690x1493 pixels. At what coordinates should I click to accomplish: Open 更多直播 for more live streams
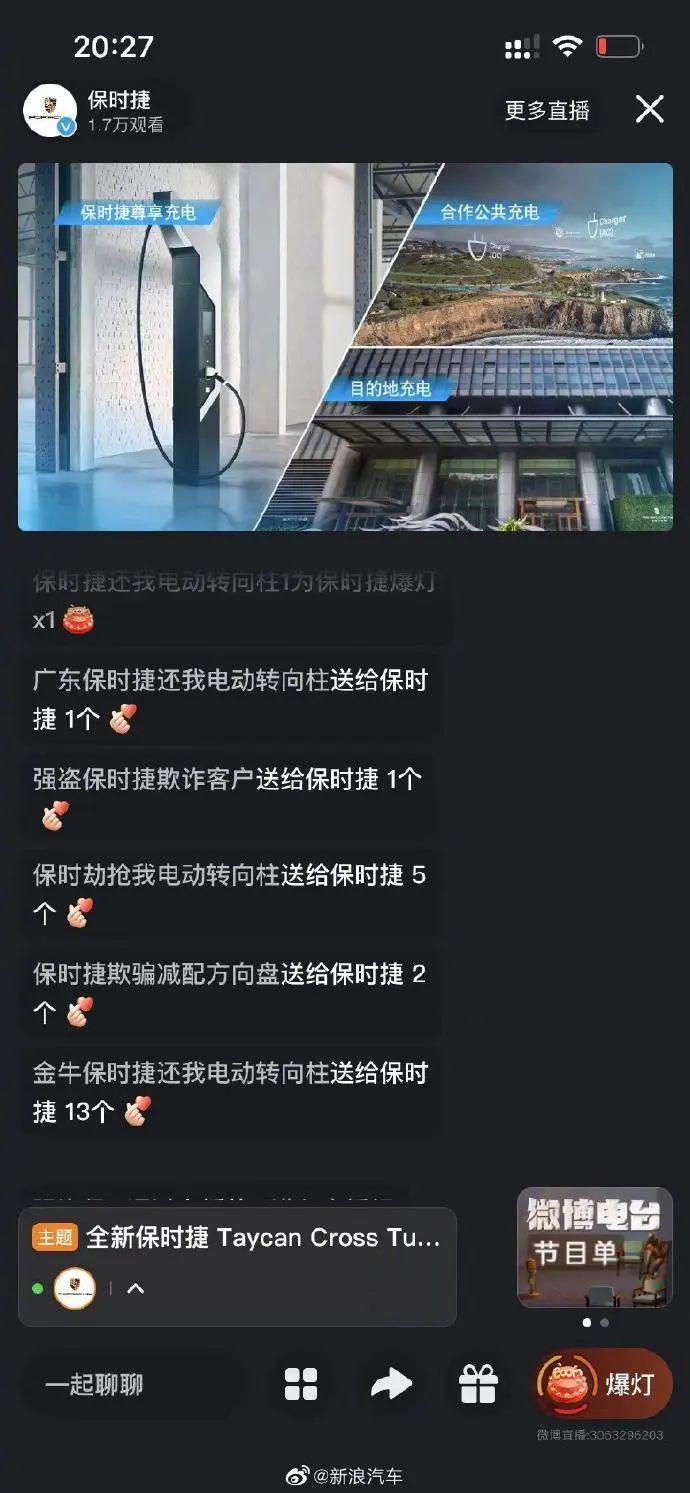547,110
